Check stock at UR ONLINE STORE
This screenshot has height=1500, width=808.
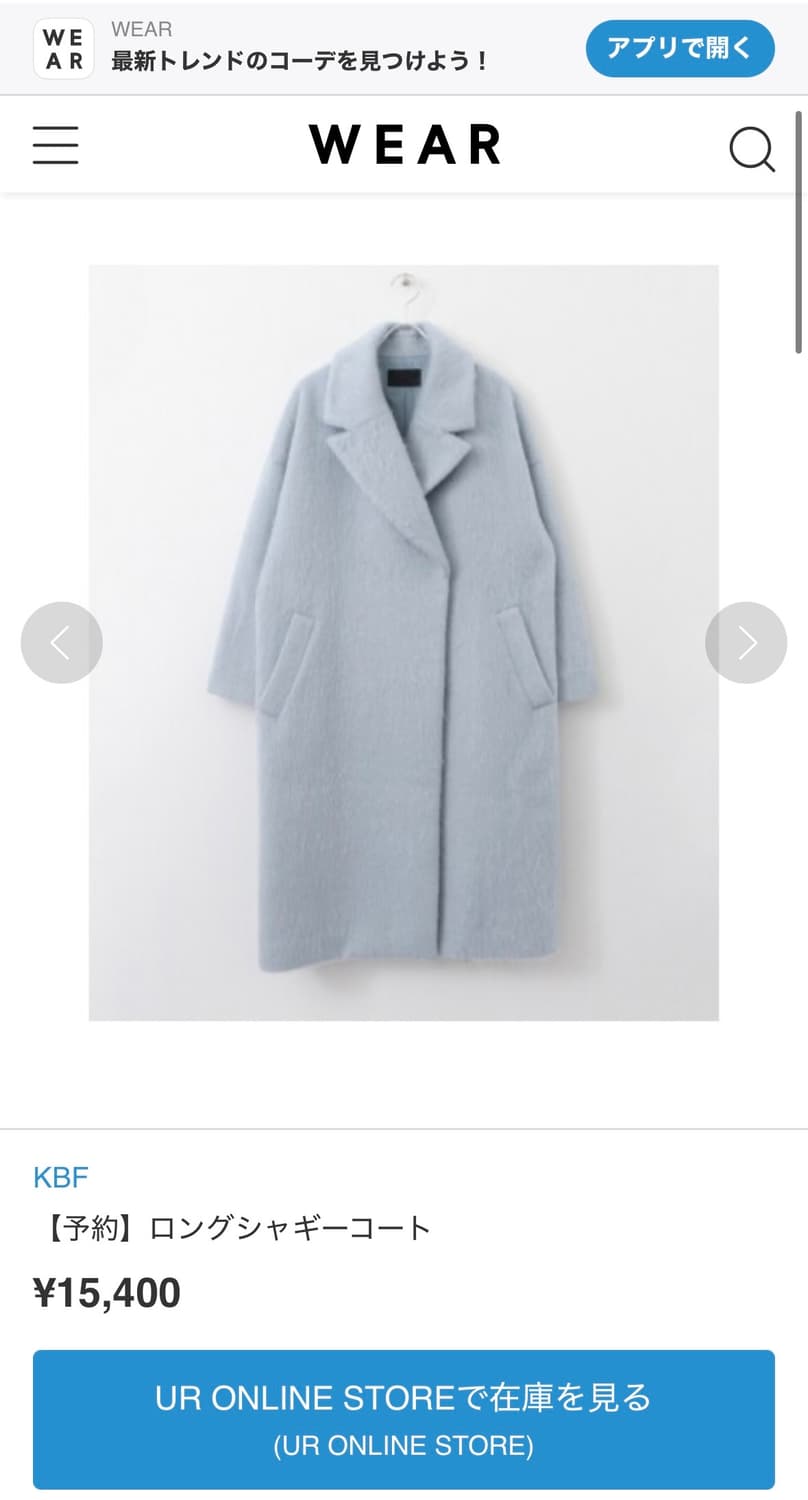click(404, 1419)
